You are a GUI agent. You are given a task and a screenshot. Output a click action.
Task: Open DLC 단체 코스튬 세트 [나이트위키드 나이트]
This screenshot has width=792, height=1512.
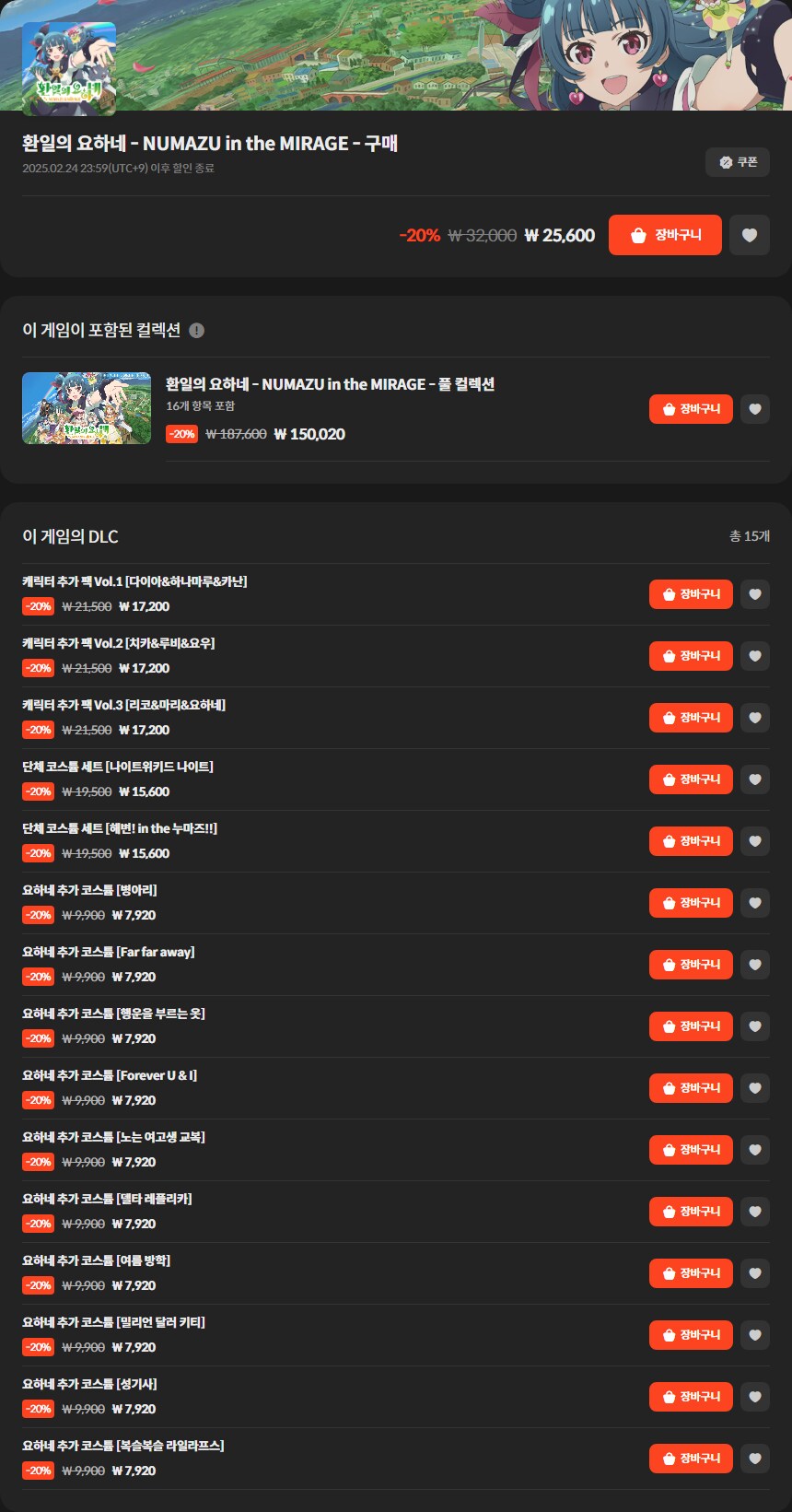pos(118,767)
